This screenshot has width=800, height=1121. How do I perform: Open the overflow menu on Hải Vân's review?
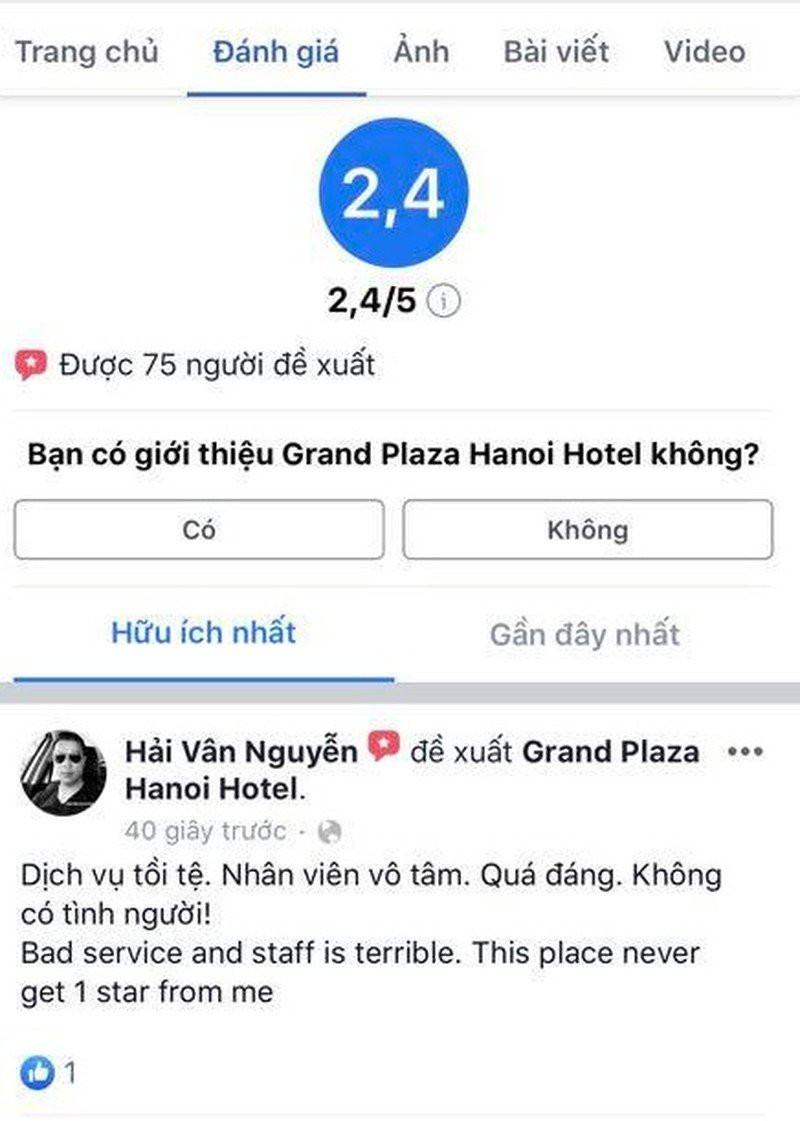745,752
